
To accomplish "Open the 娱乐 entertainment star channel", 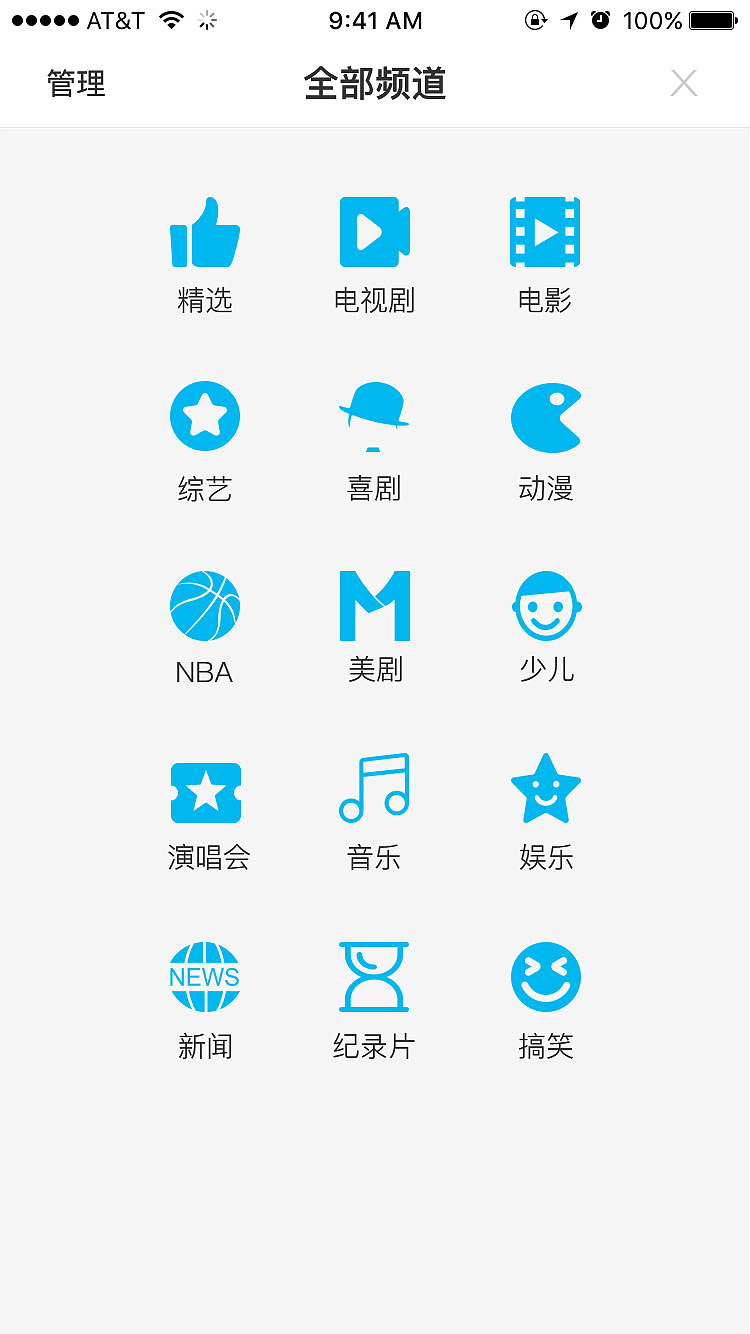I will coord(545,790).
